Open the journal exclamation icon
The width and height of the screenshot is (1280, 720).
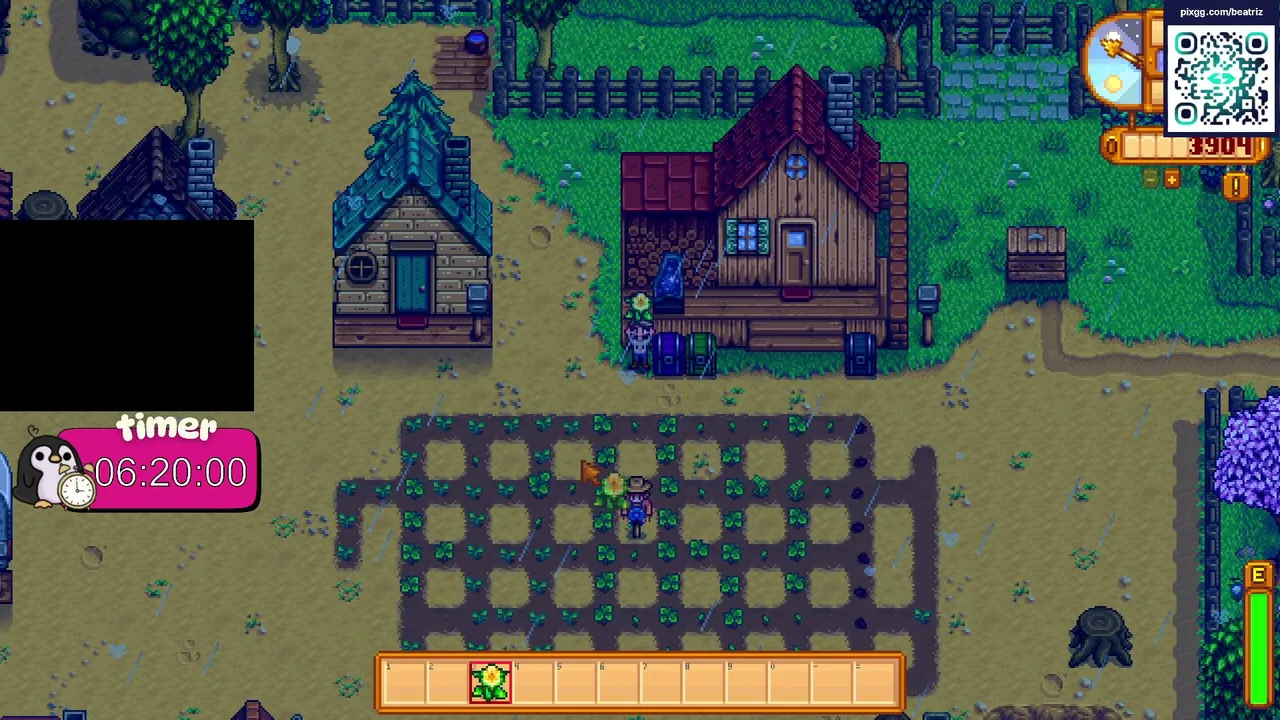[x=1236, y=186]
